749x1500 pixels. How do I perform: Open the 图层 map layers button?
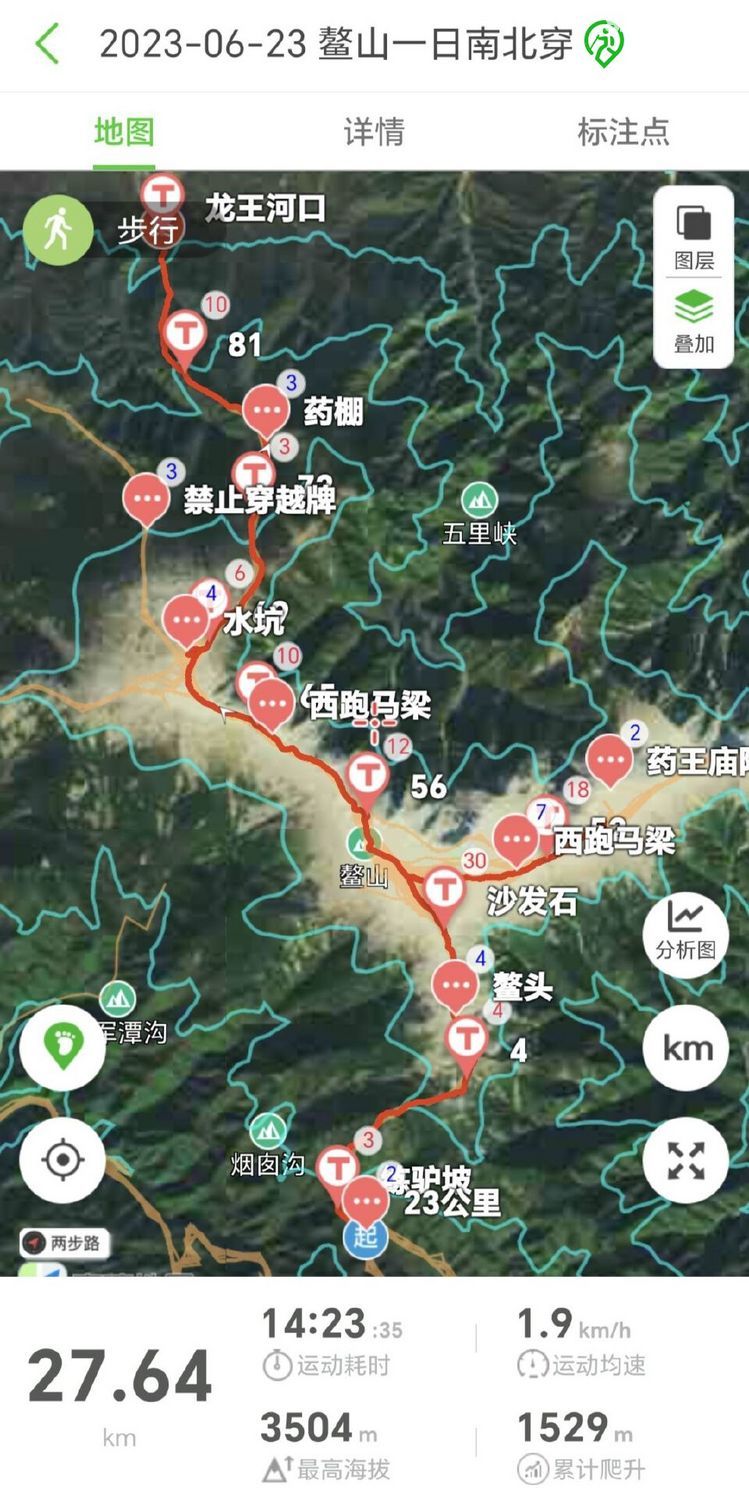click(693, 235)
